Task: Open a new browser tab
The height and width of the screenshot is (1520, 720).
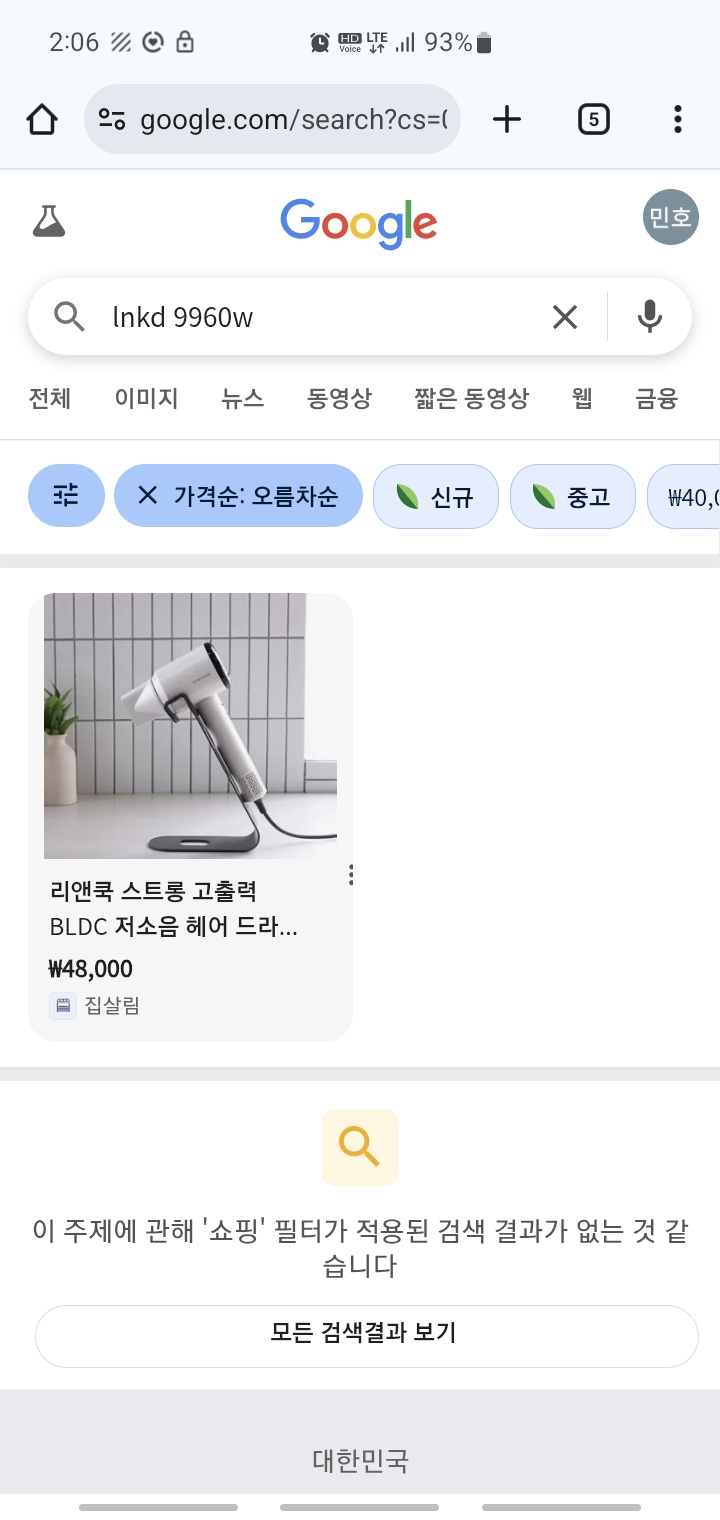Action: click(507, 119)
